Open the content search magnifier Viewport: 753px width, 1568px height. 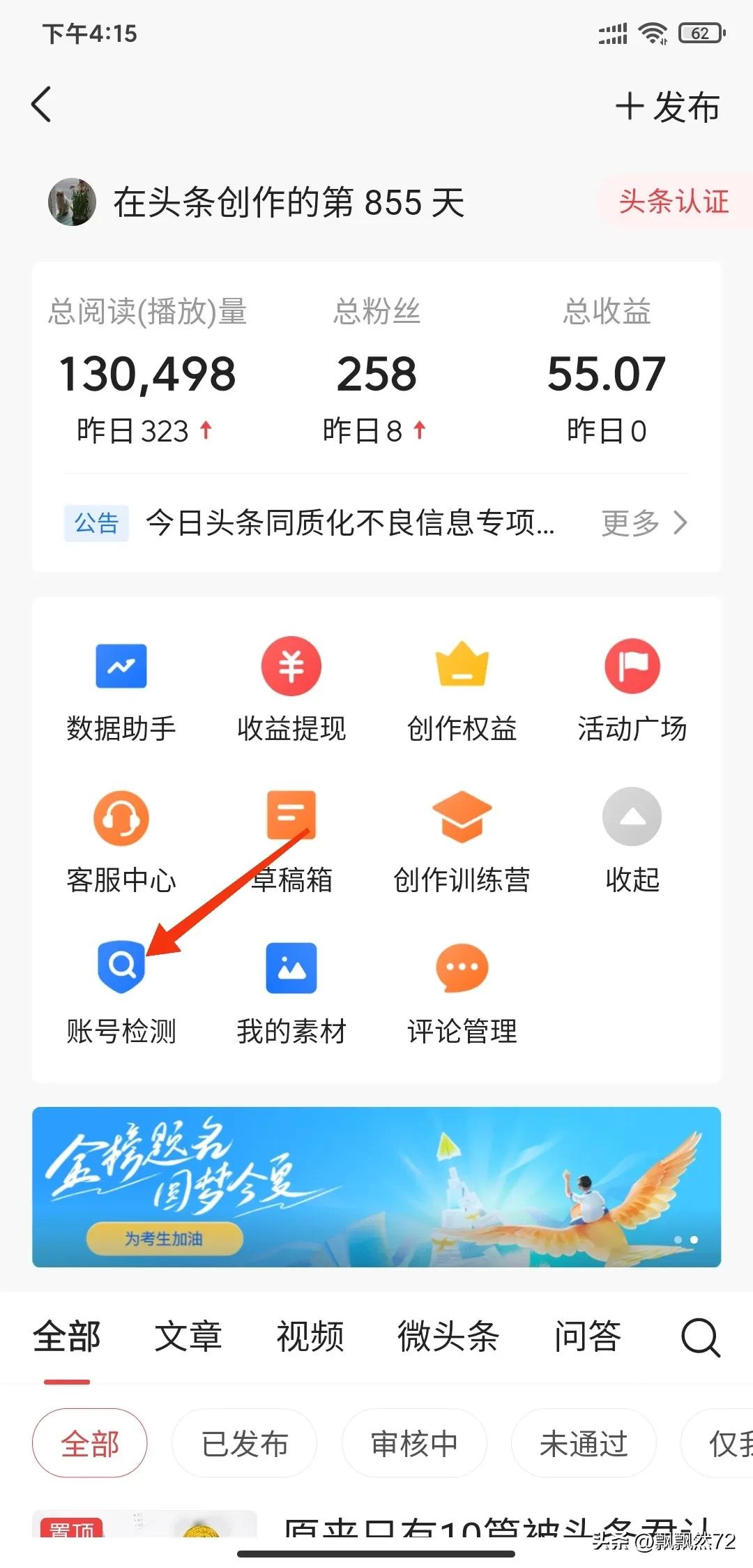tap(699, 1336)
